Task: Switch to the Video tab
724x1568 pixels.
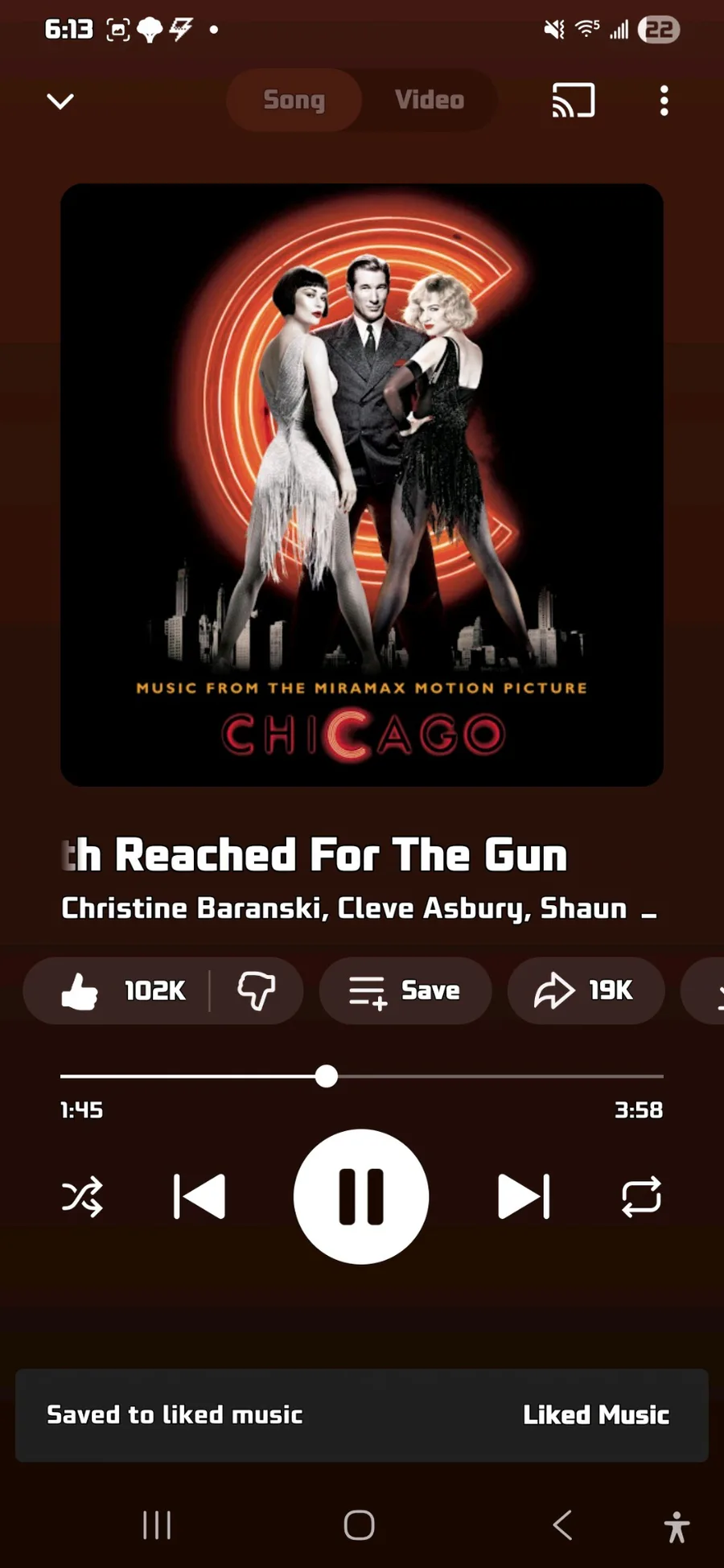Action: pos(430,101)
